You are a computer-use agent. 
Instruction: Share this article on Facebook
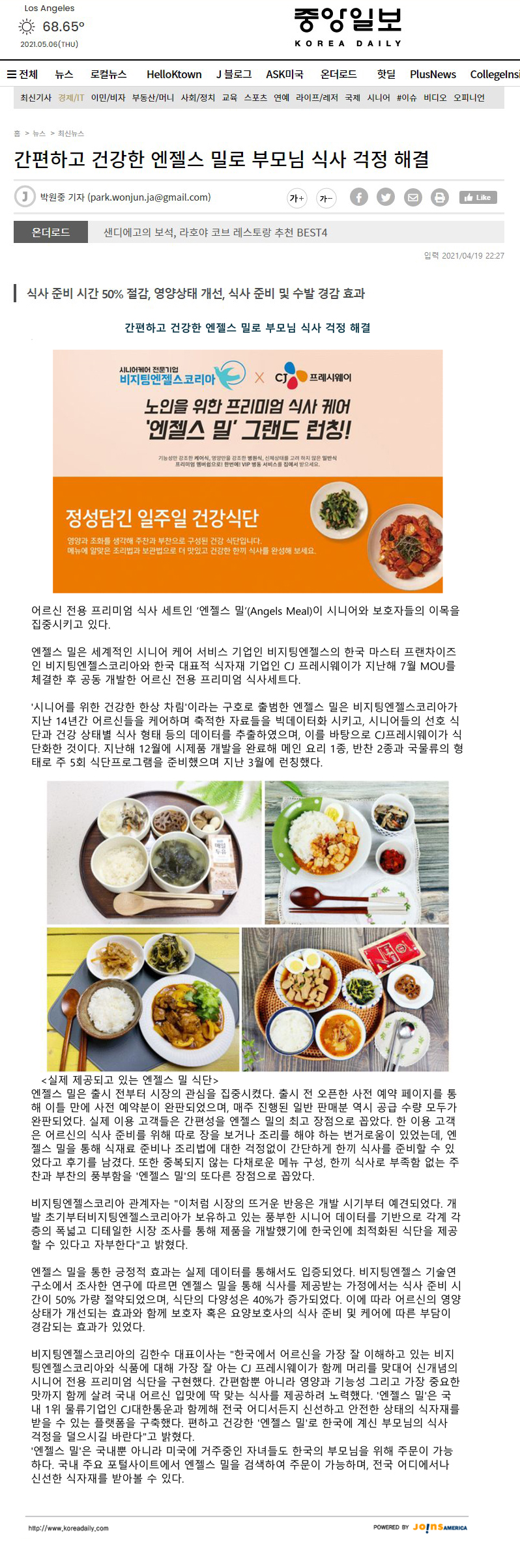tap(359, 197)
